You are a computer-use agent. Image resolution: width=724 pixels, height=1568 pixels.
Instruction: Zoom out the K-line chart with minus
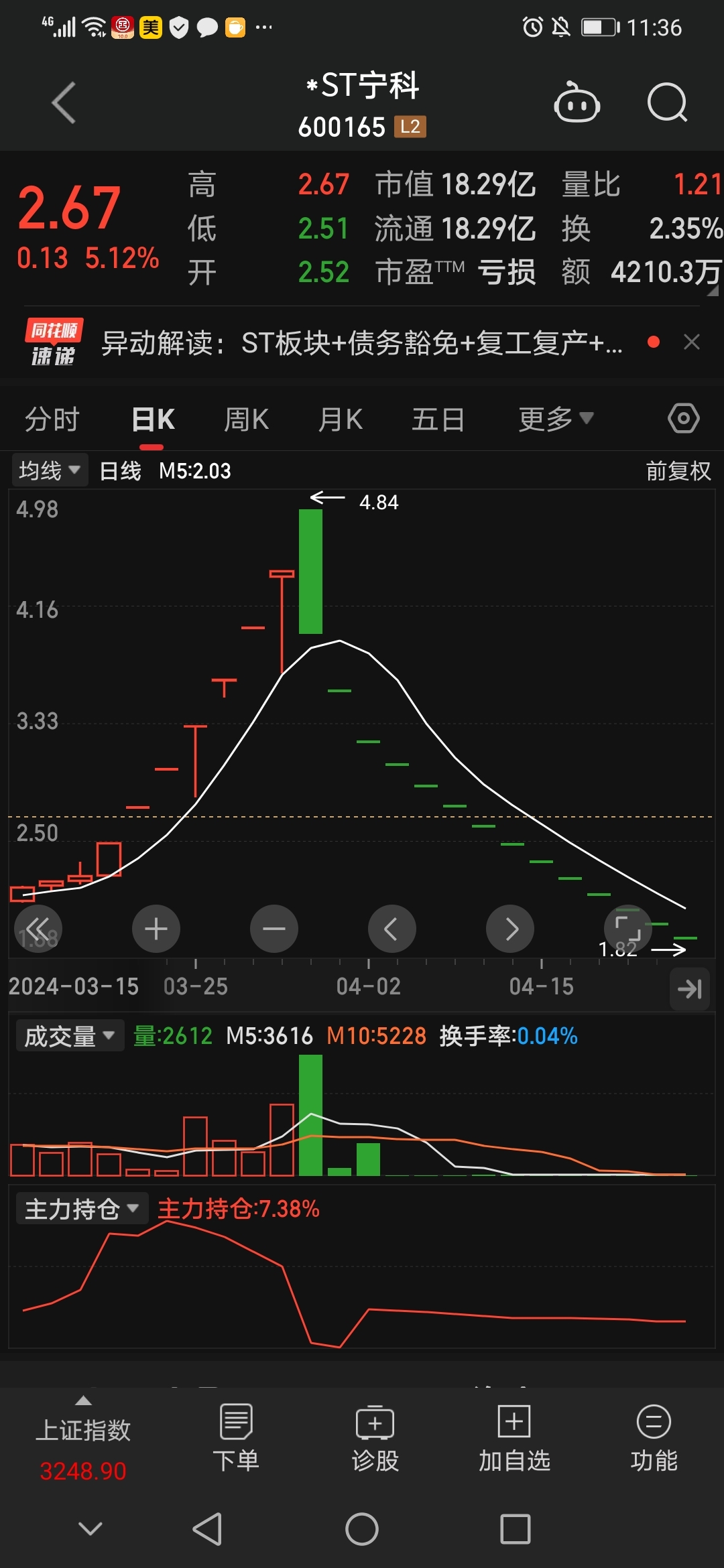274,929
